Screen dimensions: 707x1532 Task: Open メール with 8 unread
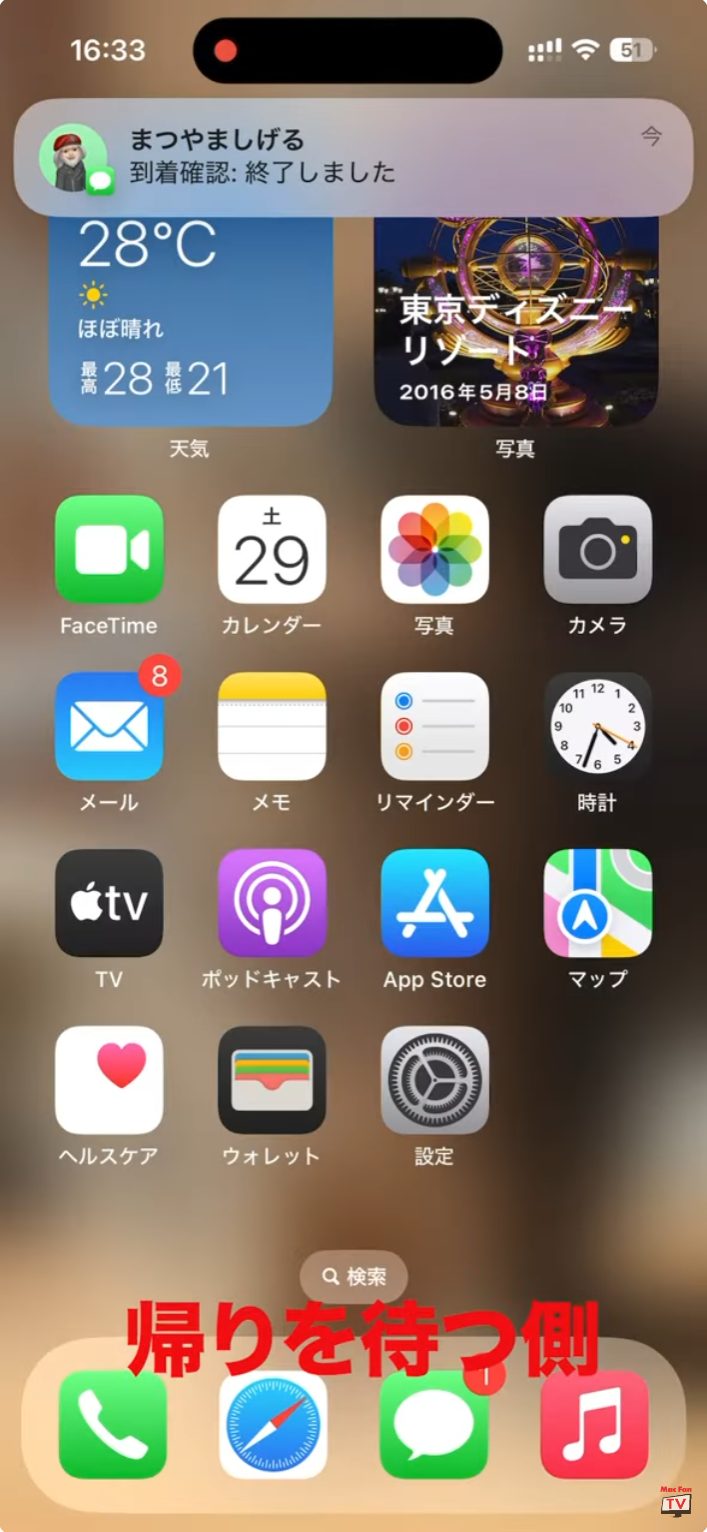pos(109,726)
